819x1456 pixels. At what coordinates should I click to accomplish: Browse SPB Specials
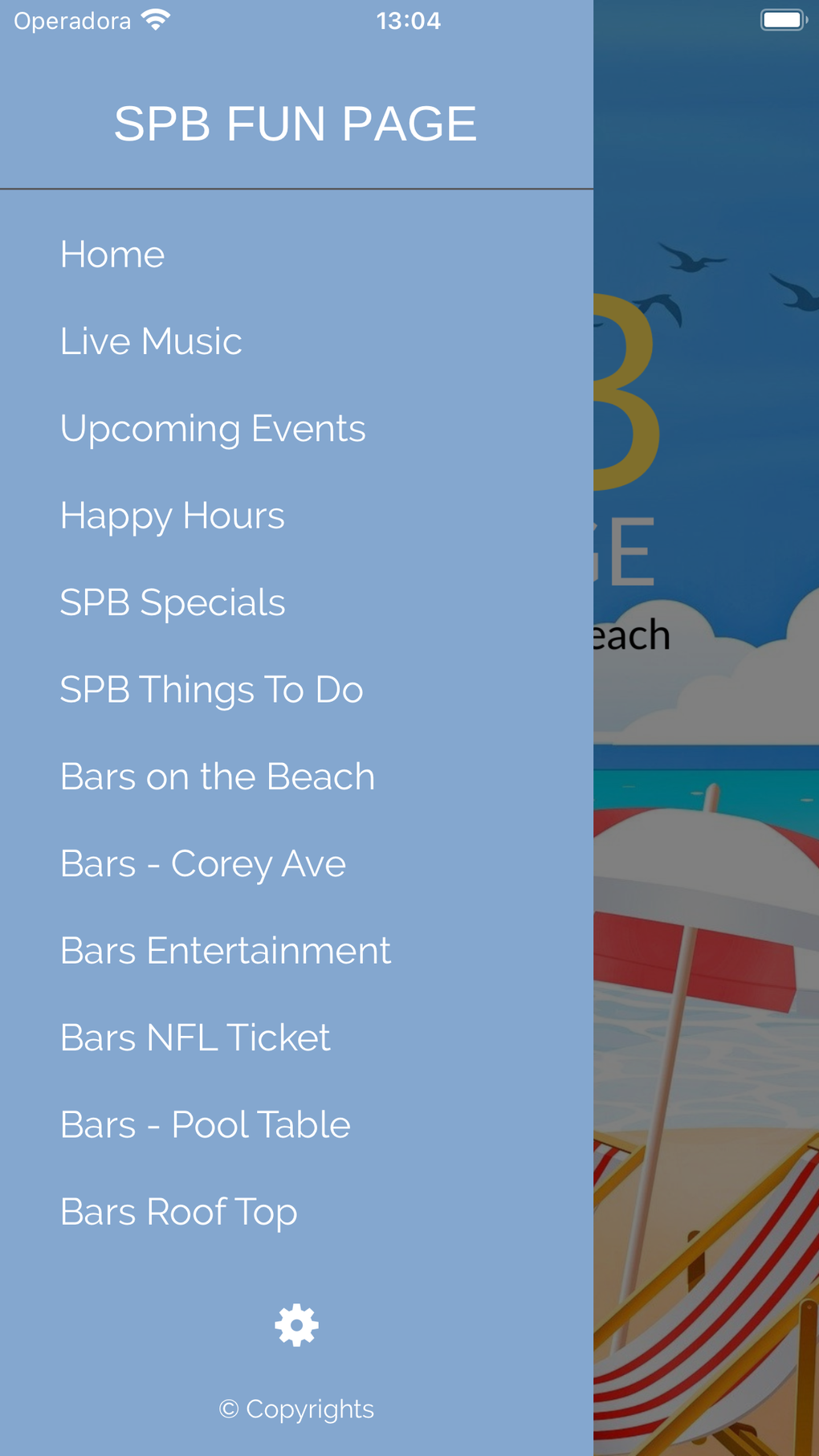click(x=172, y=602)
